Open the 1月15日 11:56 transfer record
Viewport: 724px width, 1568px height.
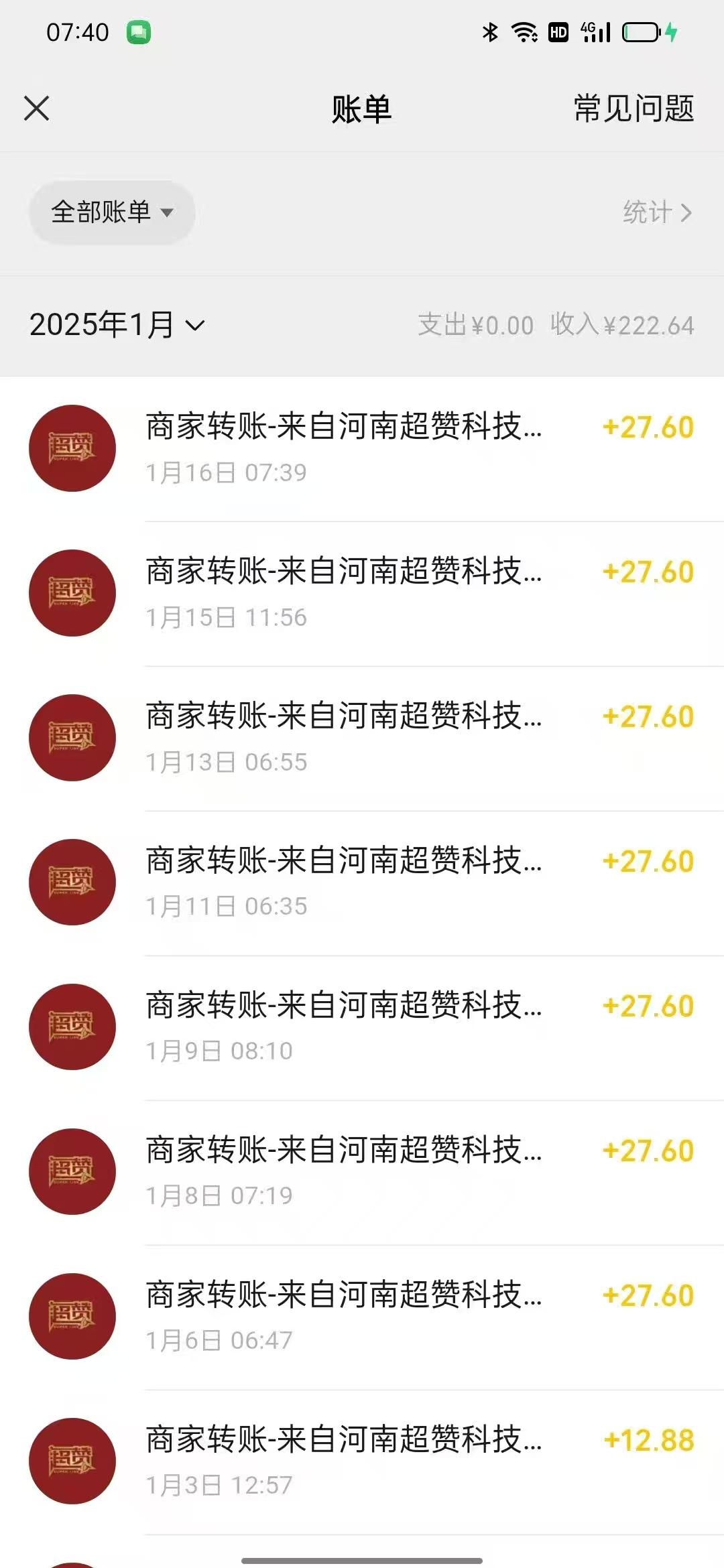click(x=362, y=594)
